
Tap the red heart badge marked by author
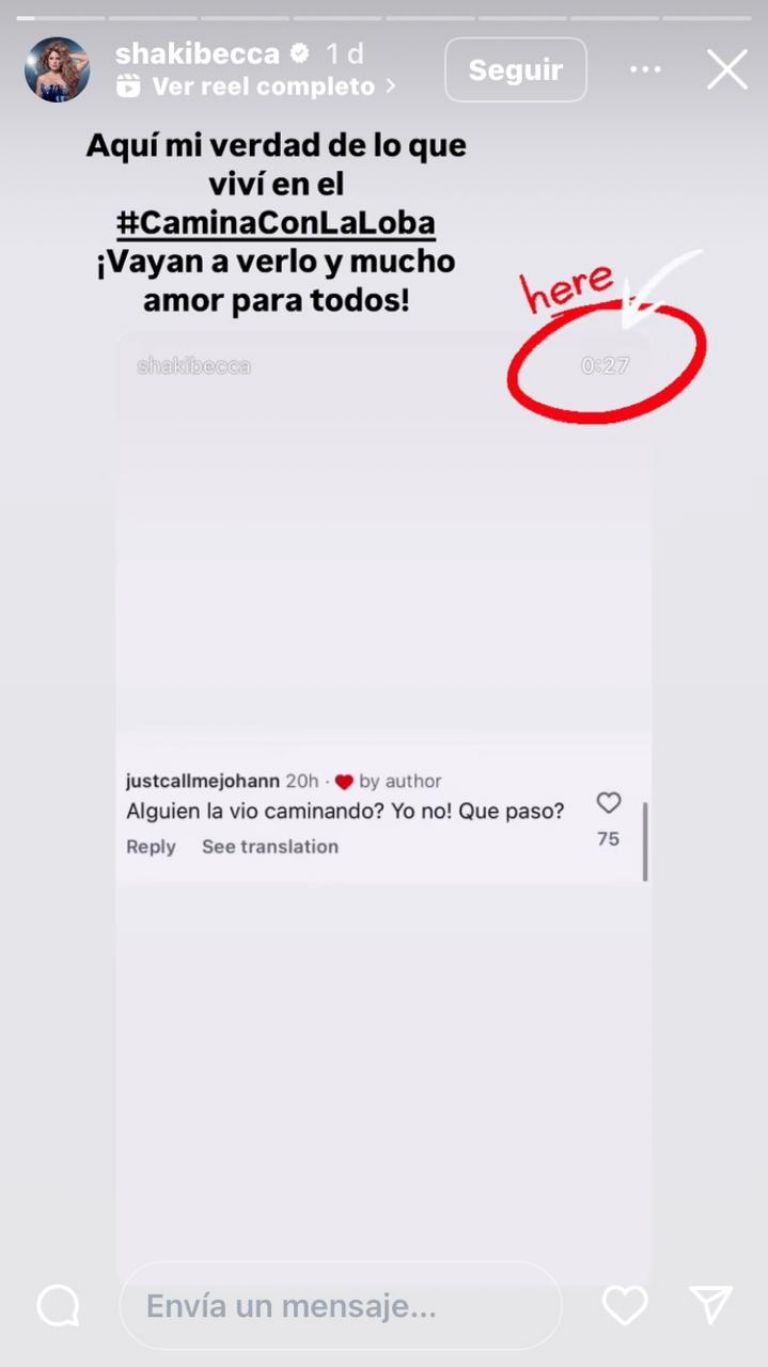pyautogui.click(x=345, y=781)
